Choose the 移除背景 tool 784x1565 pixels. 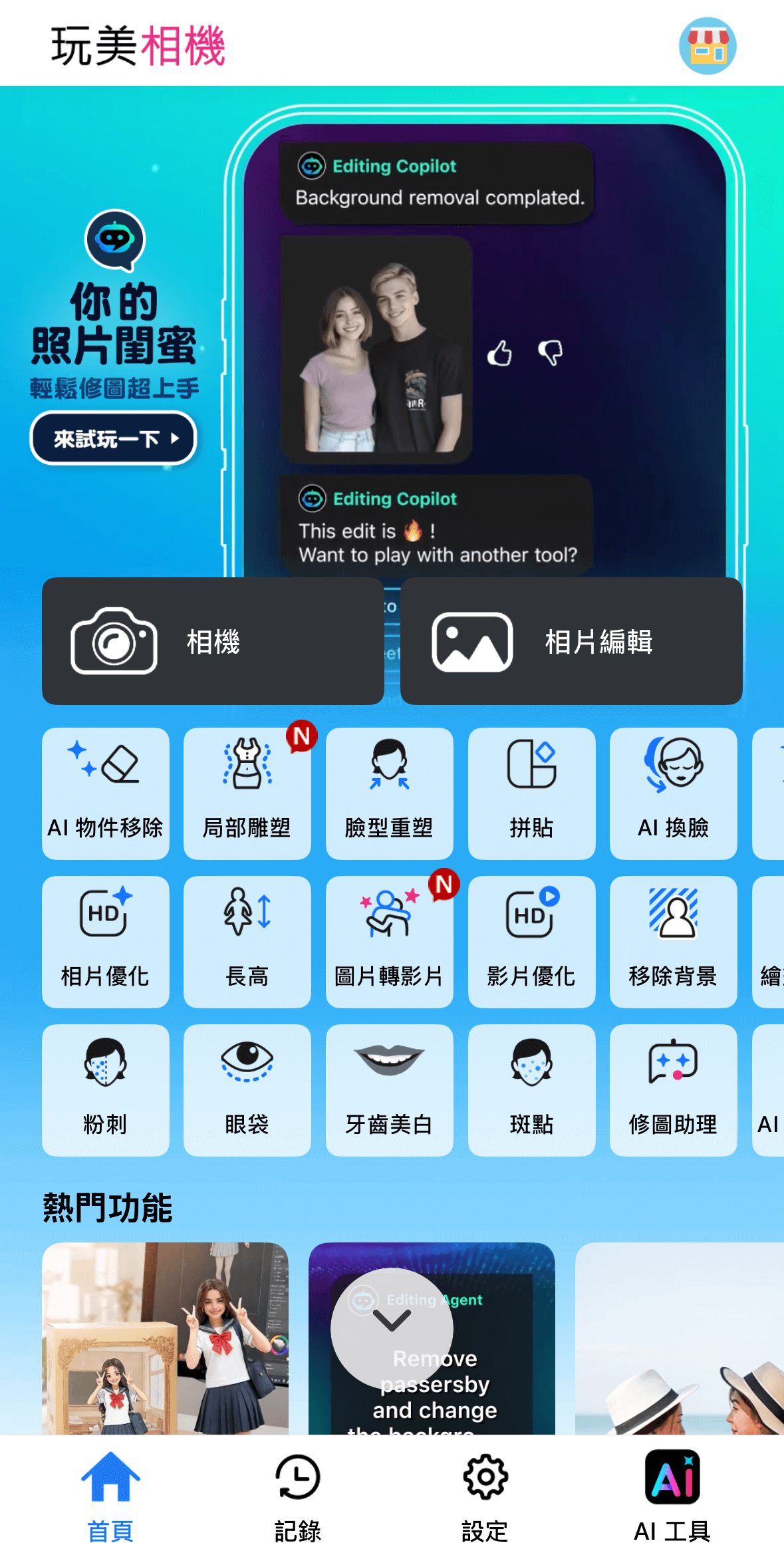(673, 941)
